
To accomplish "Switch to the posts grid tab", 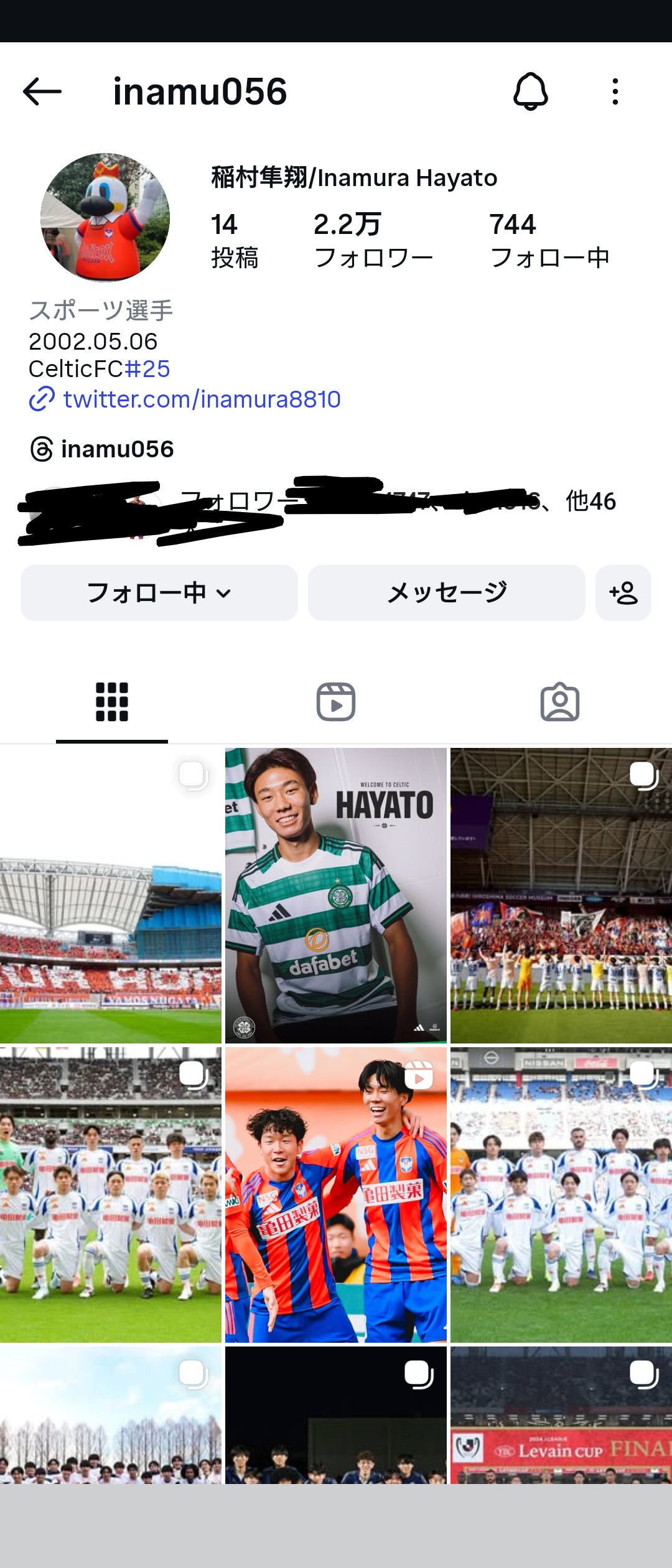I will [x=112, y=702].
